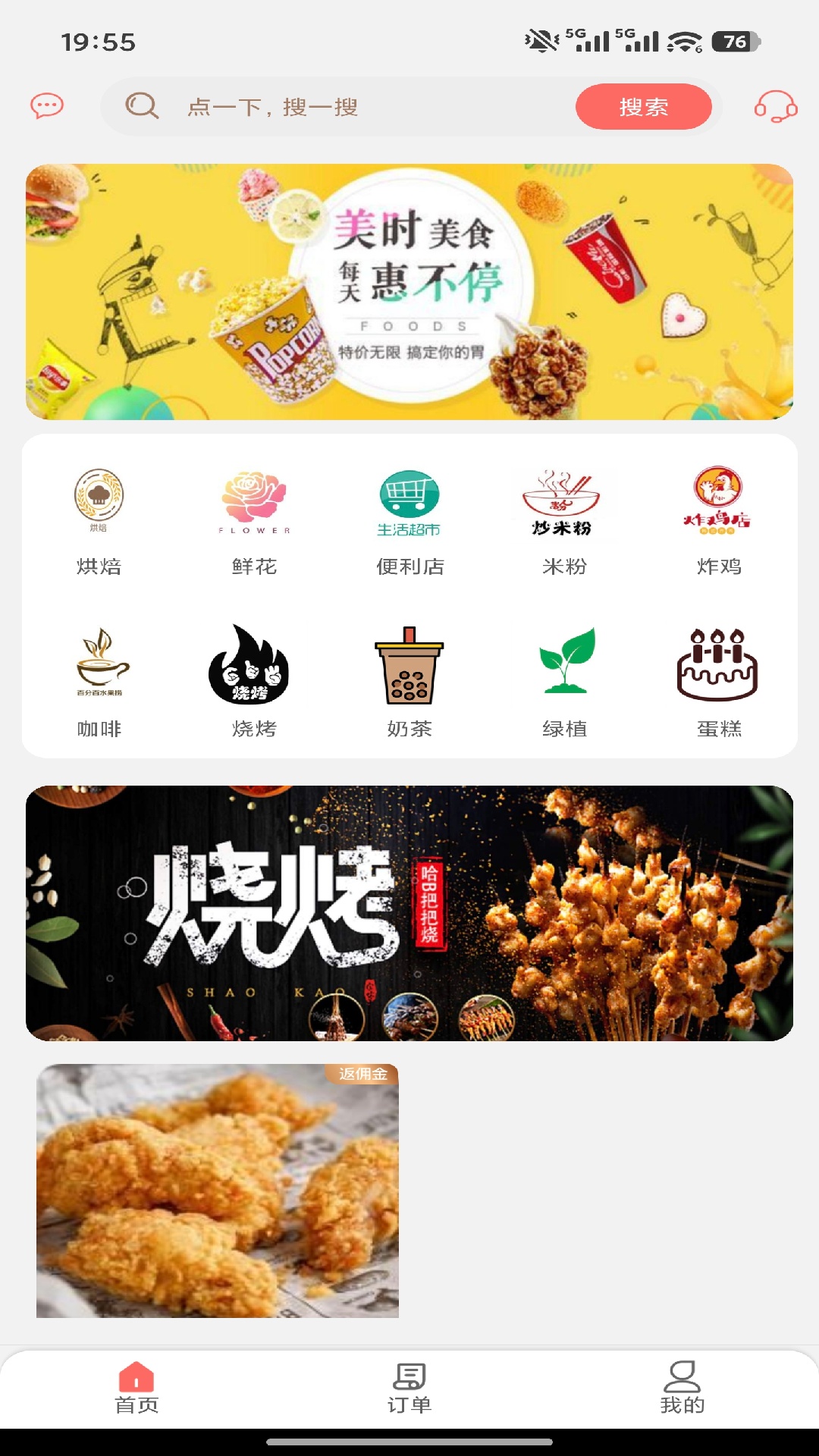Tap the fried chicken store thumbnail
Viewport: 819px width, 1456px height.
click(x=217, y=1191)
